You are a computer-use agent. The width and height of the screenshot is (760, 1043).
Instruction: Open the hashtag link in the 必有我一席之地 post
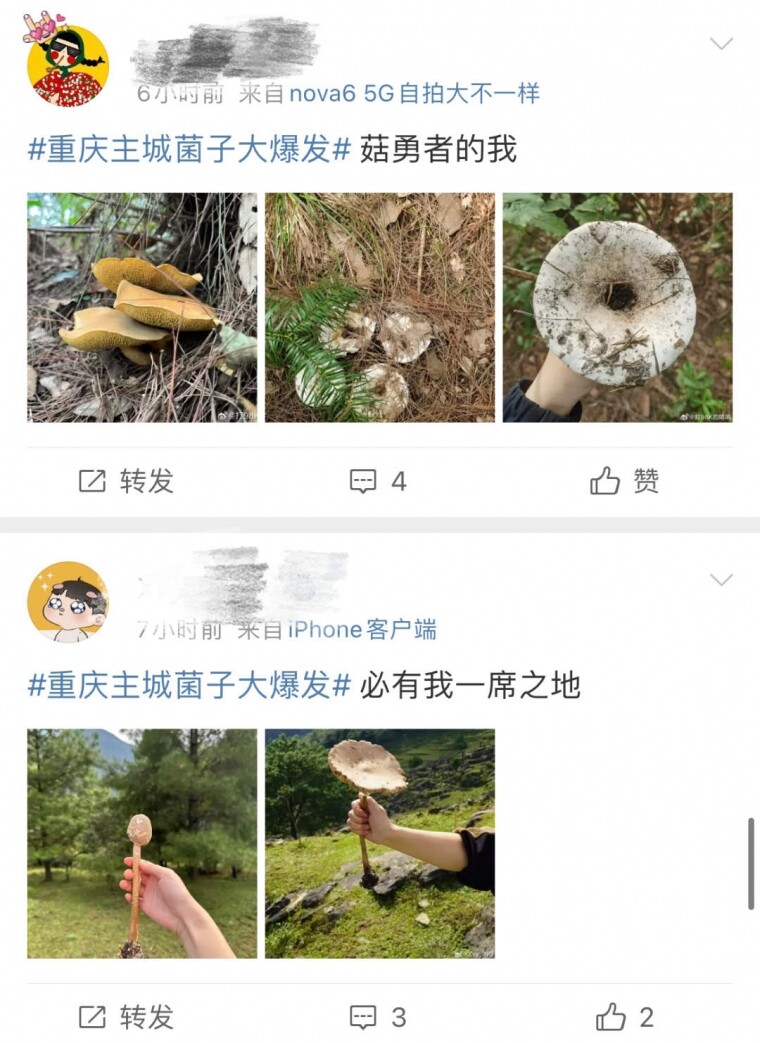tap(189, 685)
